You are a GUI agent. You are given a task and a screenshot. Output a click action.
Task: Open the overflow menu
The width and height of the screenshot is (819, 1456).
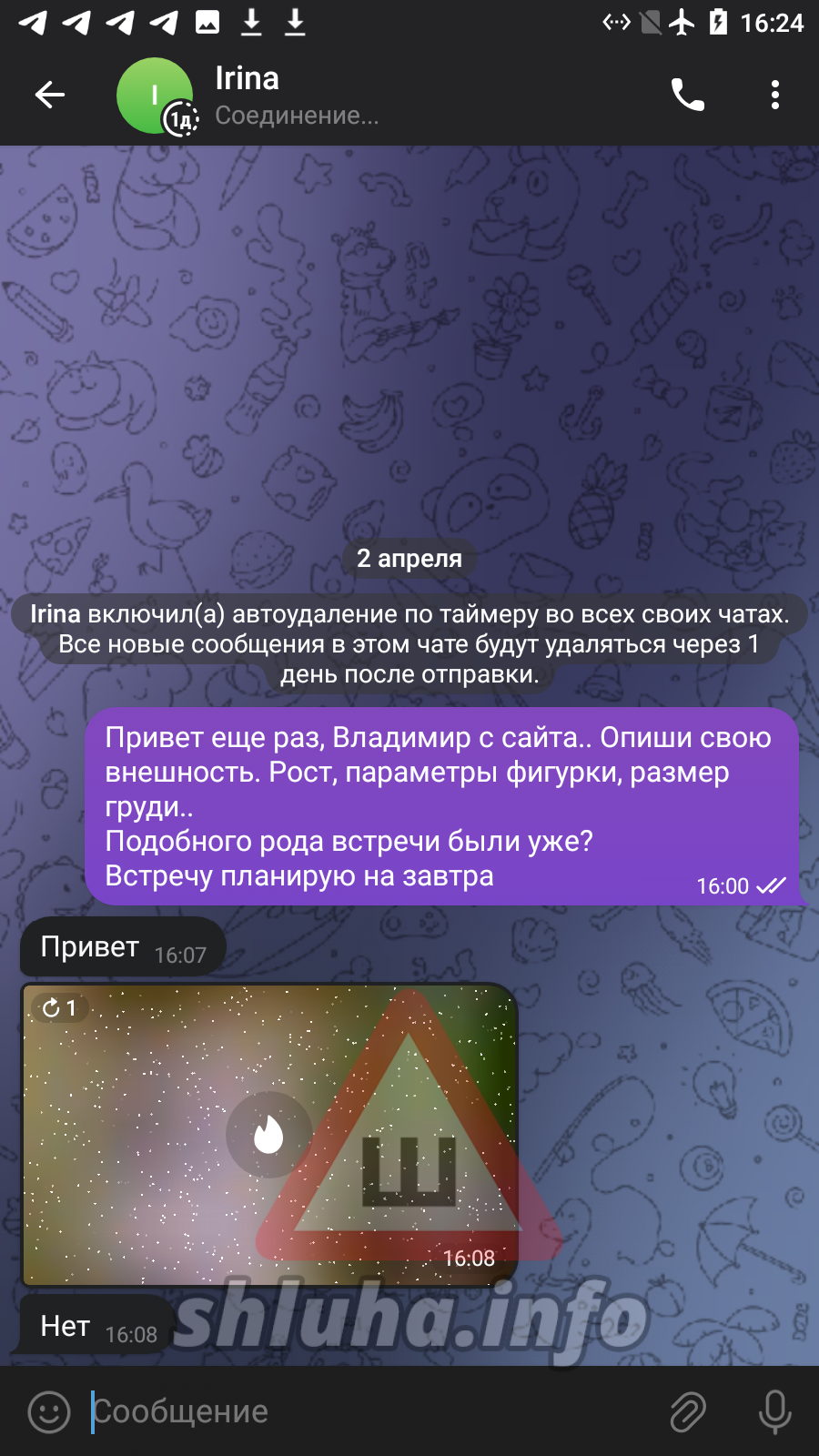[x=774, y=95]
